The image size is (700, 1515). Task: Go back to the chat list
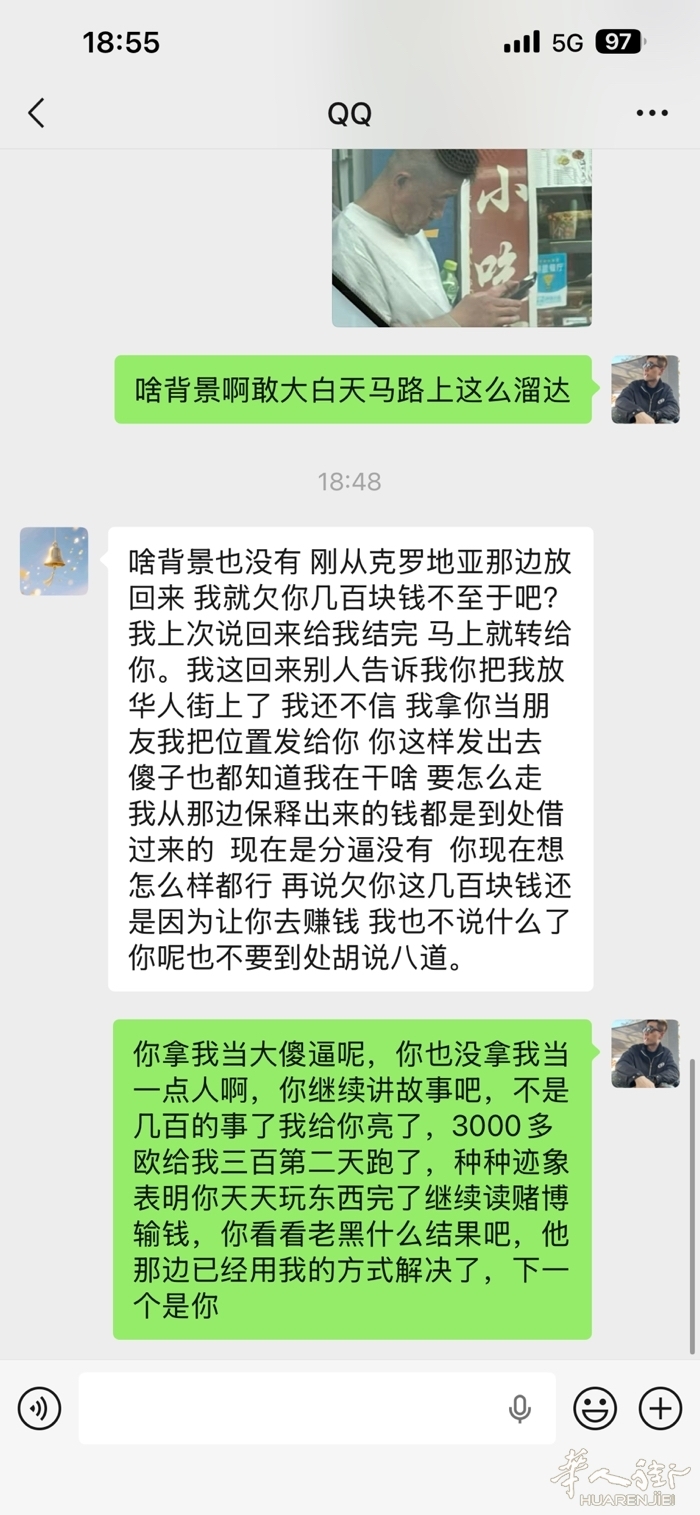point(36,113)
